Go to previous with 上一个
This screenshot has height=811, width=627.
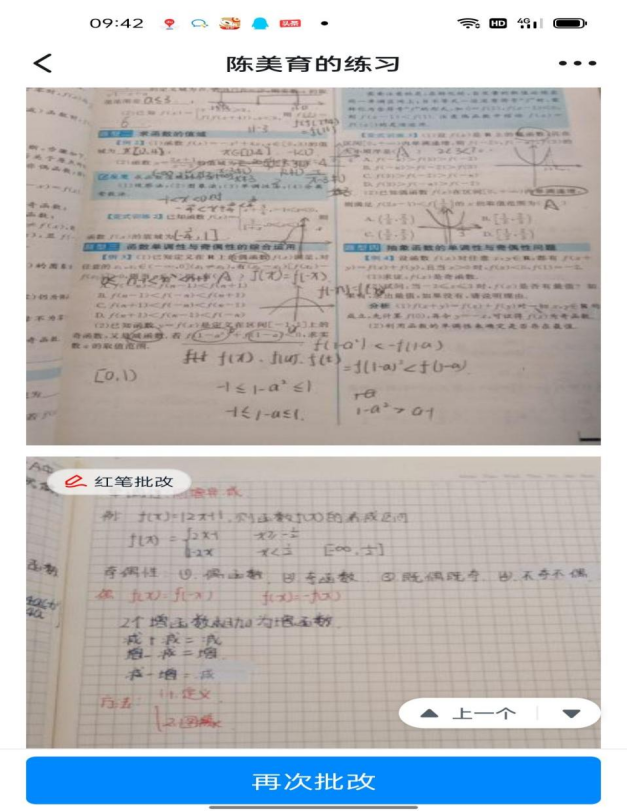pos(468,713)
